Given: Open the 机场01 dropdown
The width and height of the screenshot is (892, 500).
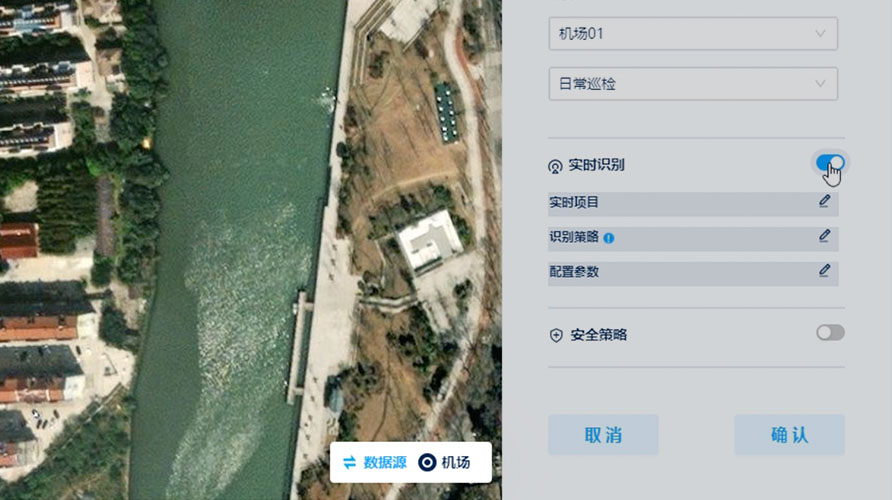Looking at the screenshot, I should (692, 33).
